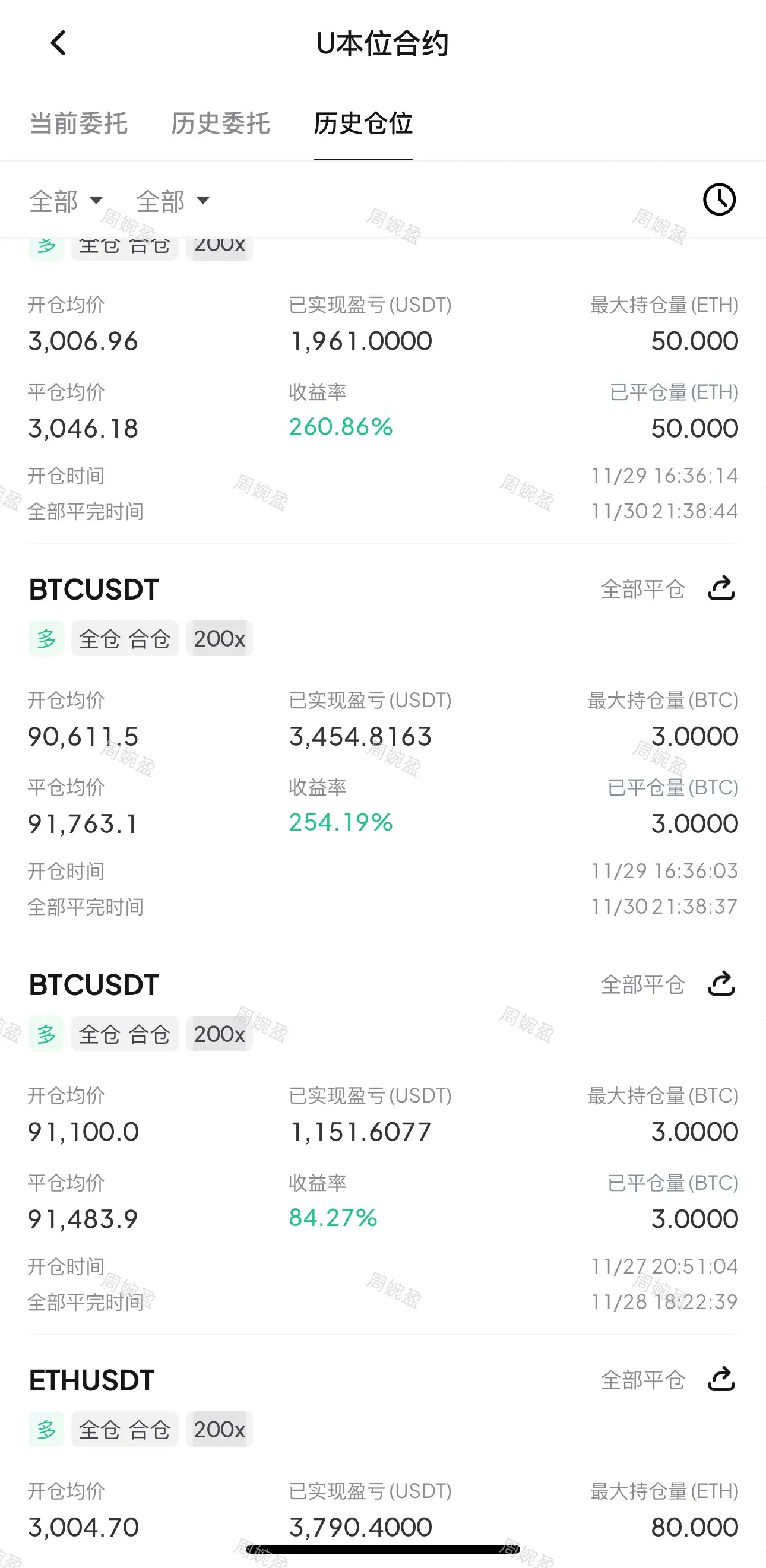Open the time filter clock icon
766x1568 pixels.
click(x=719, y=199)
